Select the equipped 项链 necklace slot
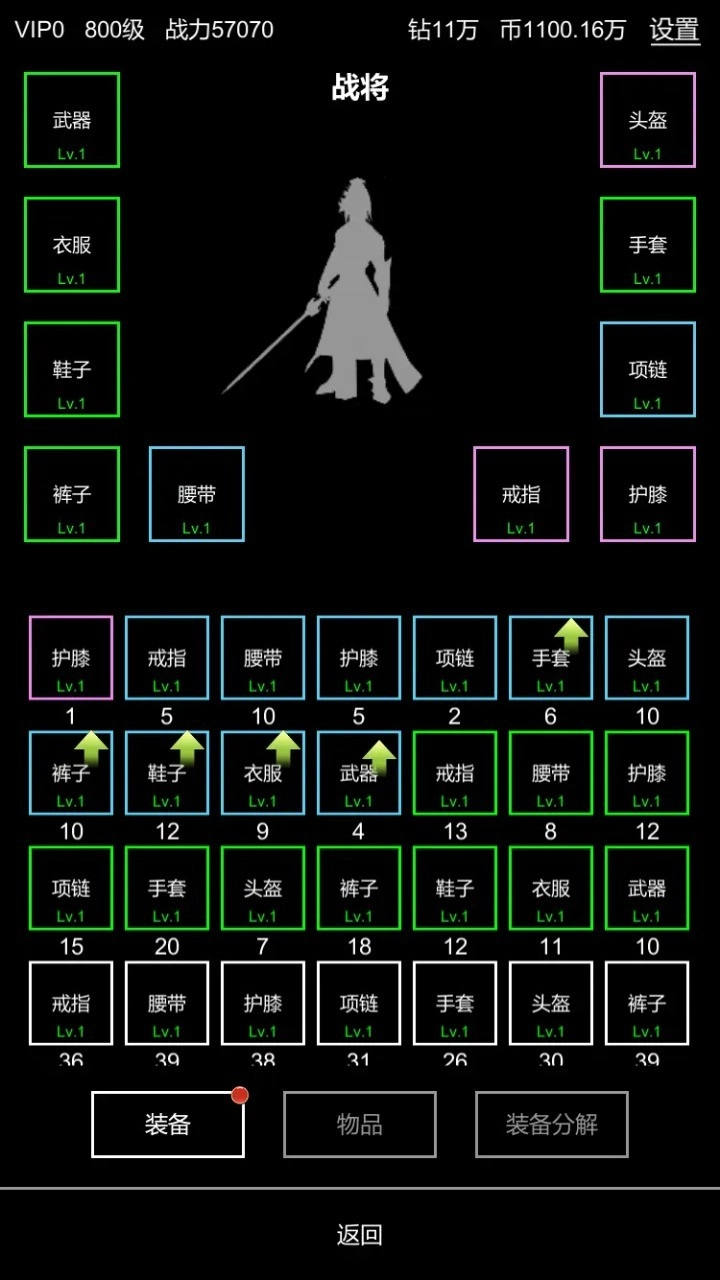This screenshot has width=720, height=1280. [x=648, y=369]
